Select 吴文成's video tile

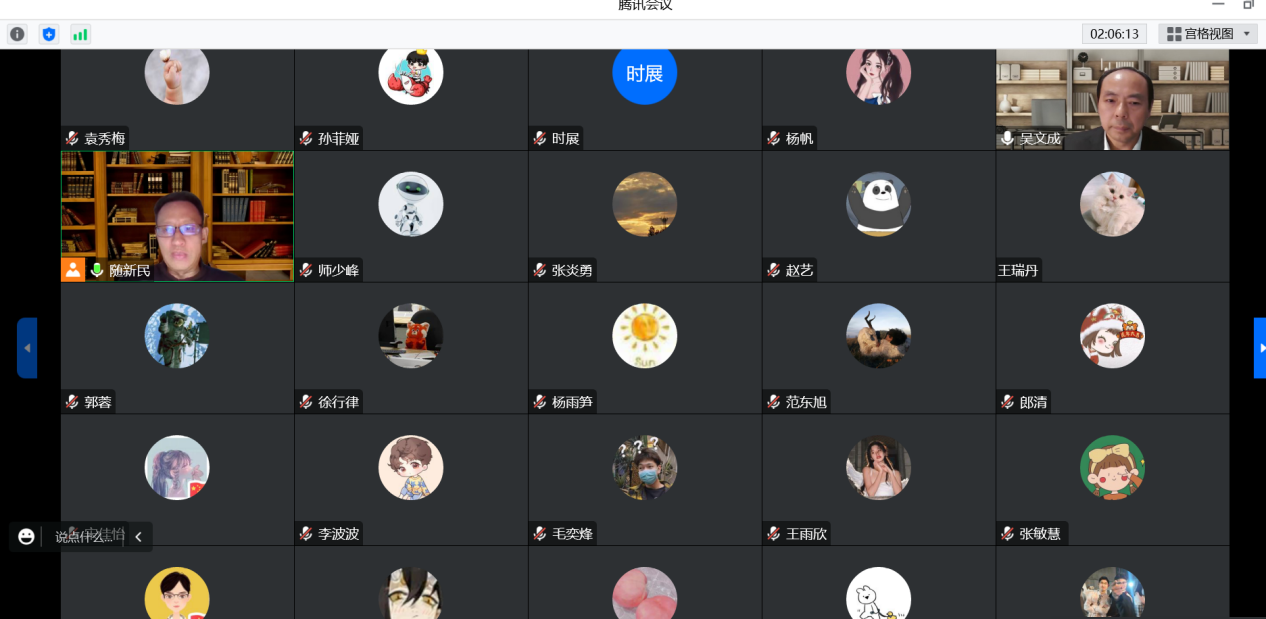click(x=1112, y=98)
